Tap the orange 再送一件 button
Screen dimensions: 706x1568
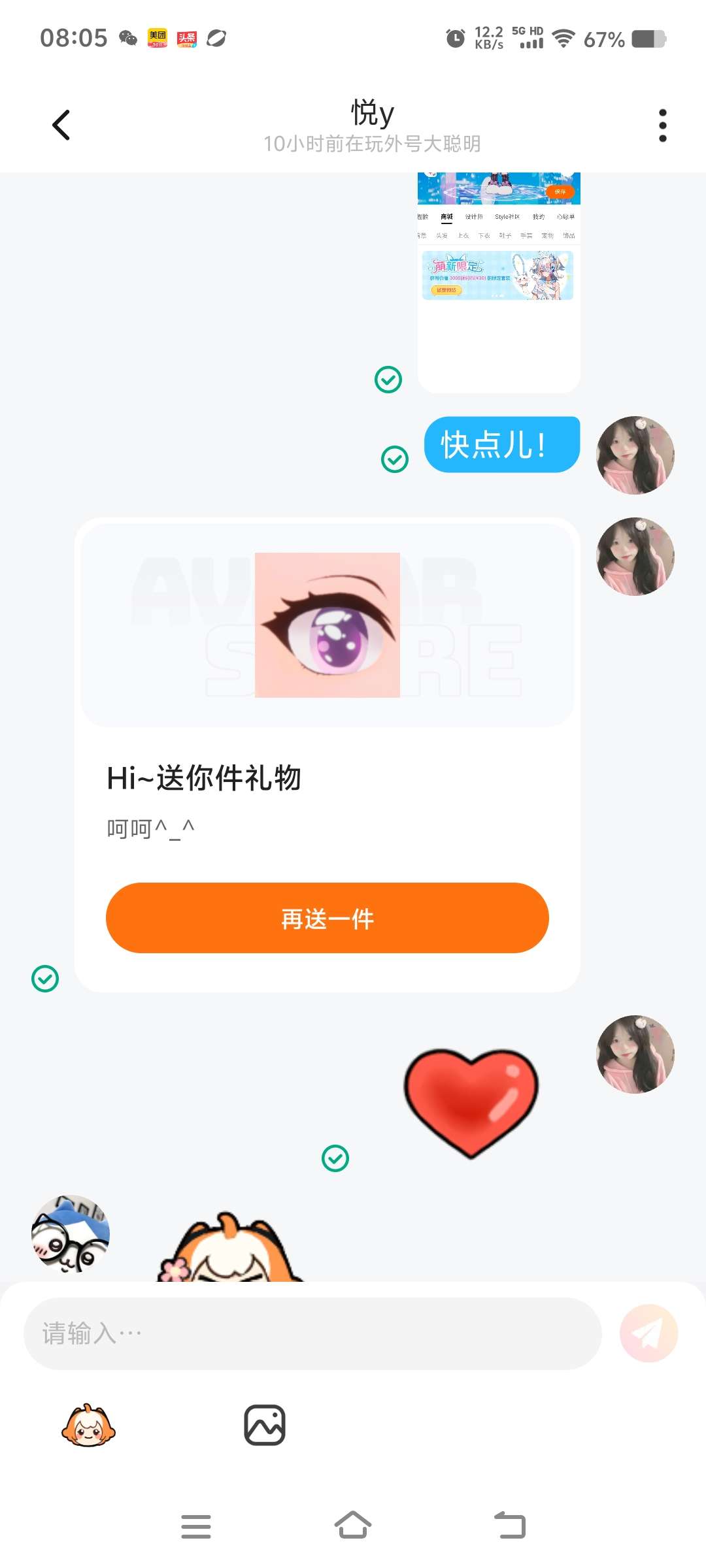327,918
